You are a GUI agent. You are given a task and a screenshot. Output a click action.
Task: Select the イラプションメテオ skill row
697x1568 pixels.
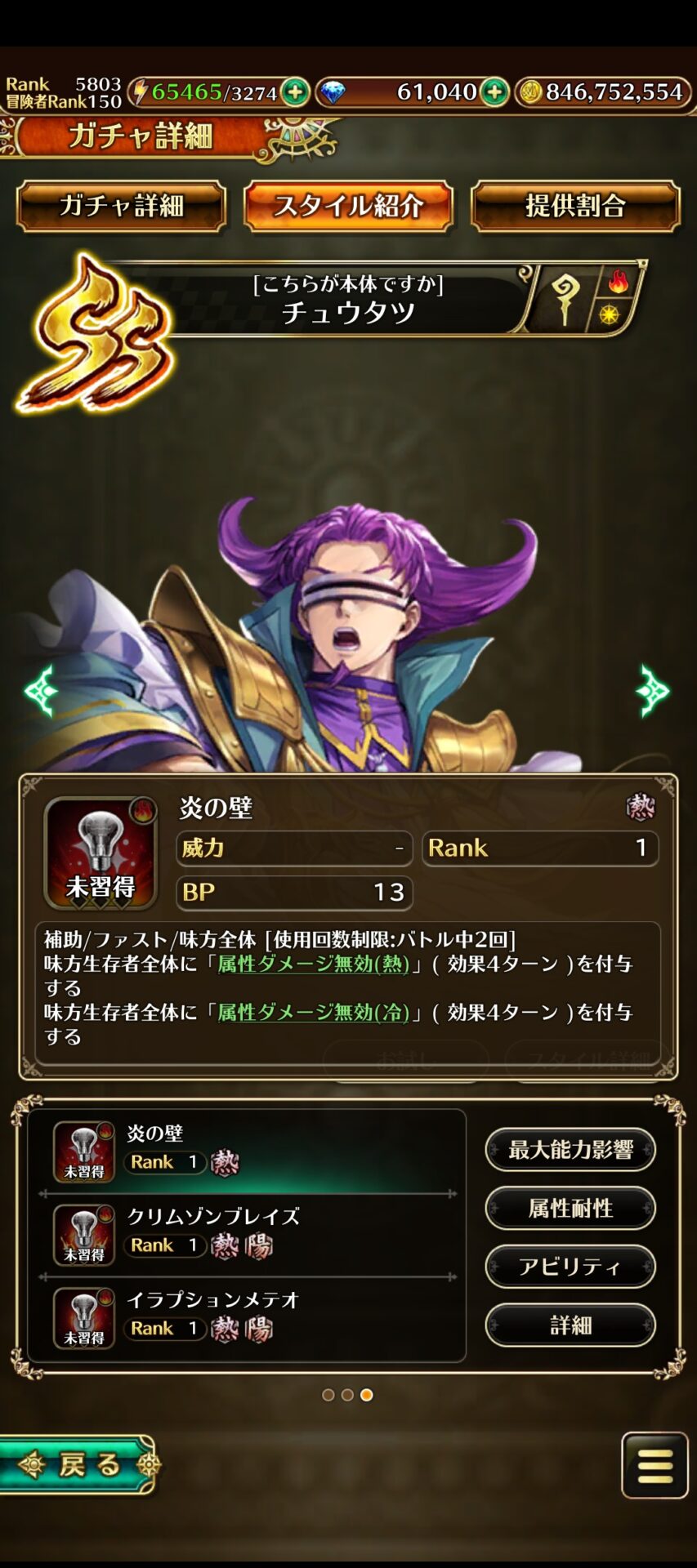pos(248,1317)
